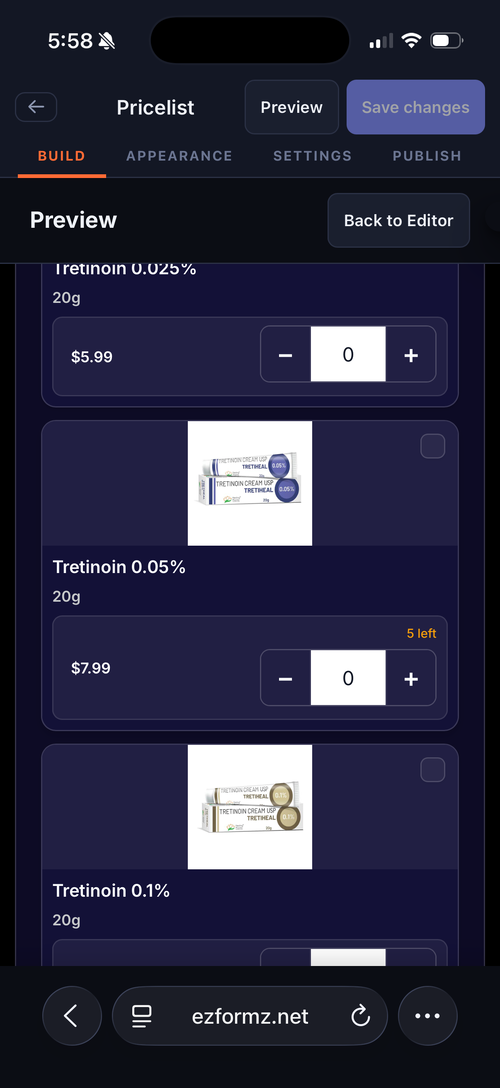Tap quantity field for Tretinoin 0.025%

pyautogui.click(x=348, y=355)
